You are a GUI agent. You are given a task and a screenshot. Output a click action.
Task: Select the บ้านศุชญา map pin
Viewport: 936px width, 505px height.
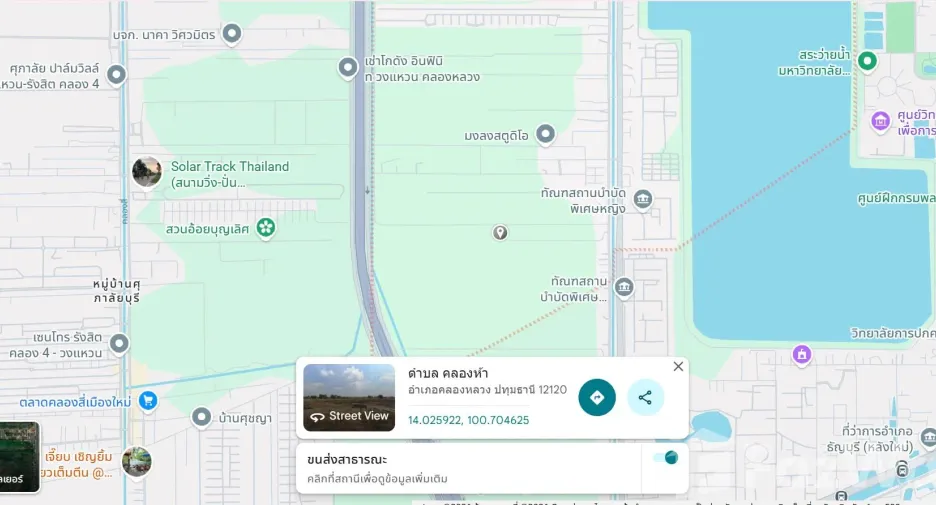tap(202, 417)
